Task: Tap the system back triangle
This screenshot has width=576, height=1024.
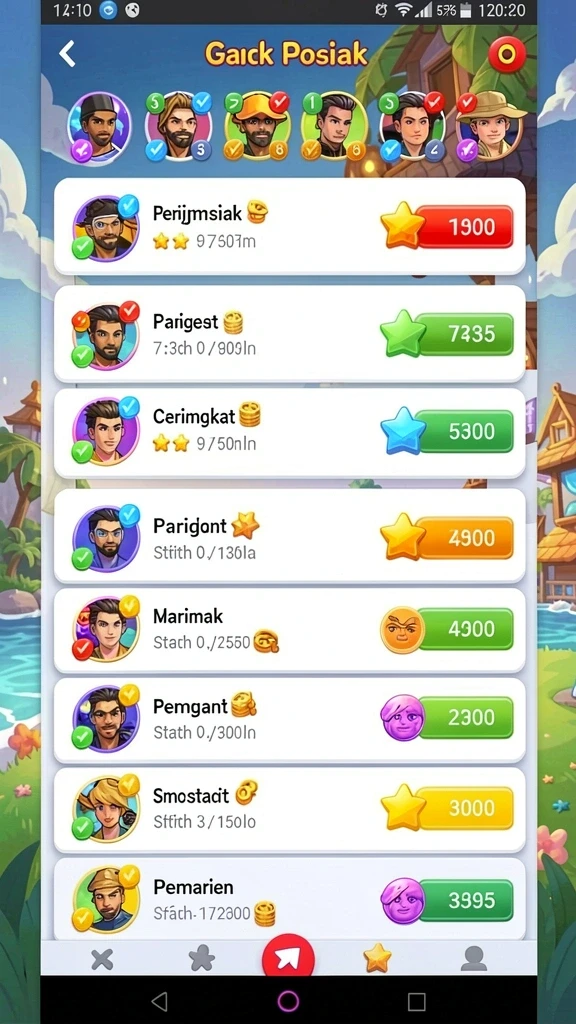Action: pyautogui.click(x=159, y=1000)
